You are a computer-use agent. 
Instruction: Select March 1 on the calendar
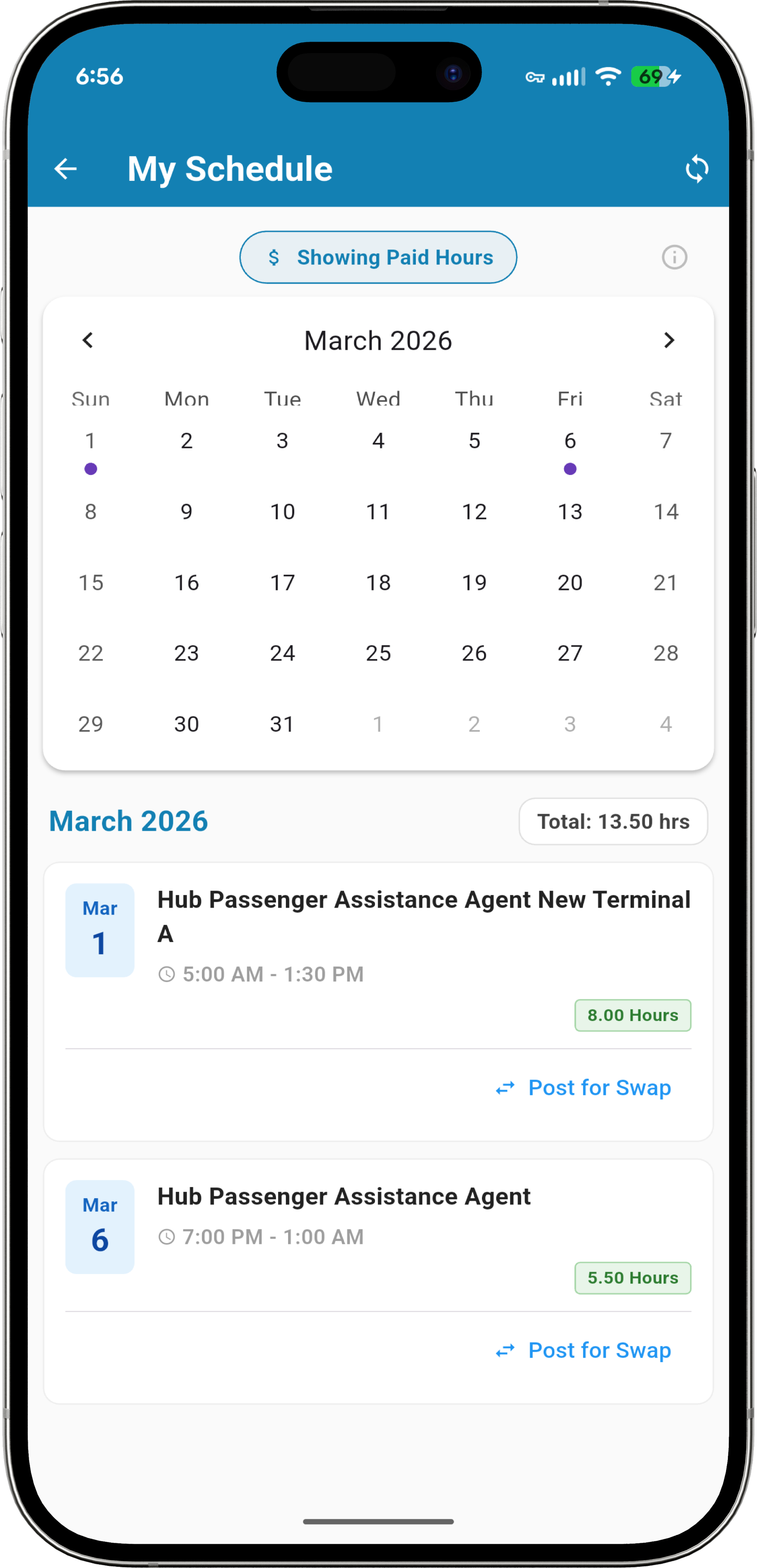click(91, 441)
